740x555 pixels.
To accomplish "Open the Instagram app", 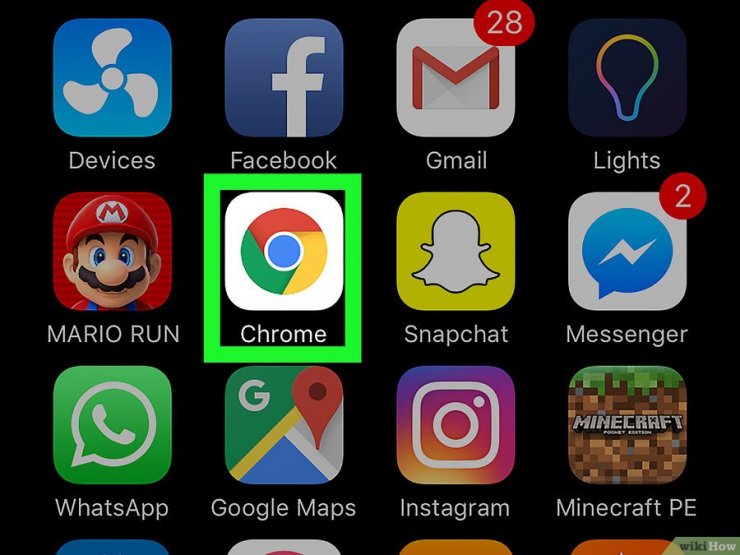I will point(456,425).
